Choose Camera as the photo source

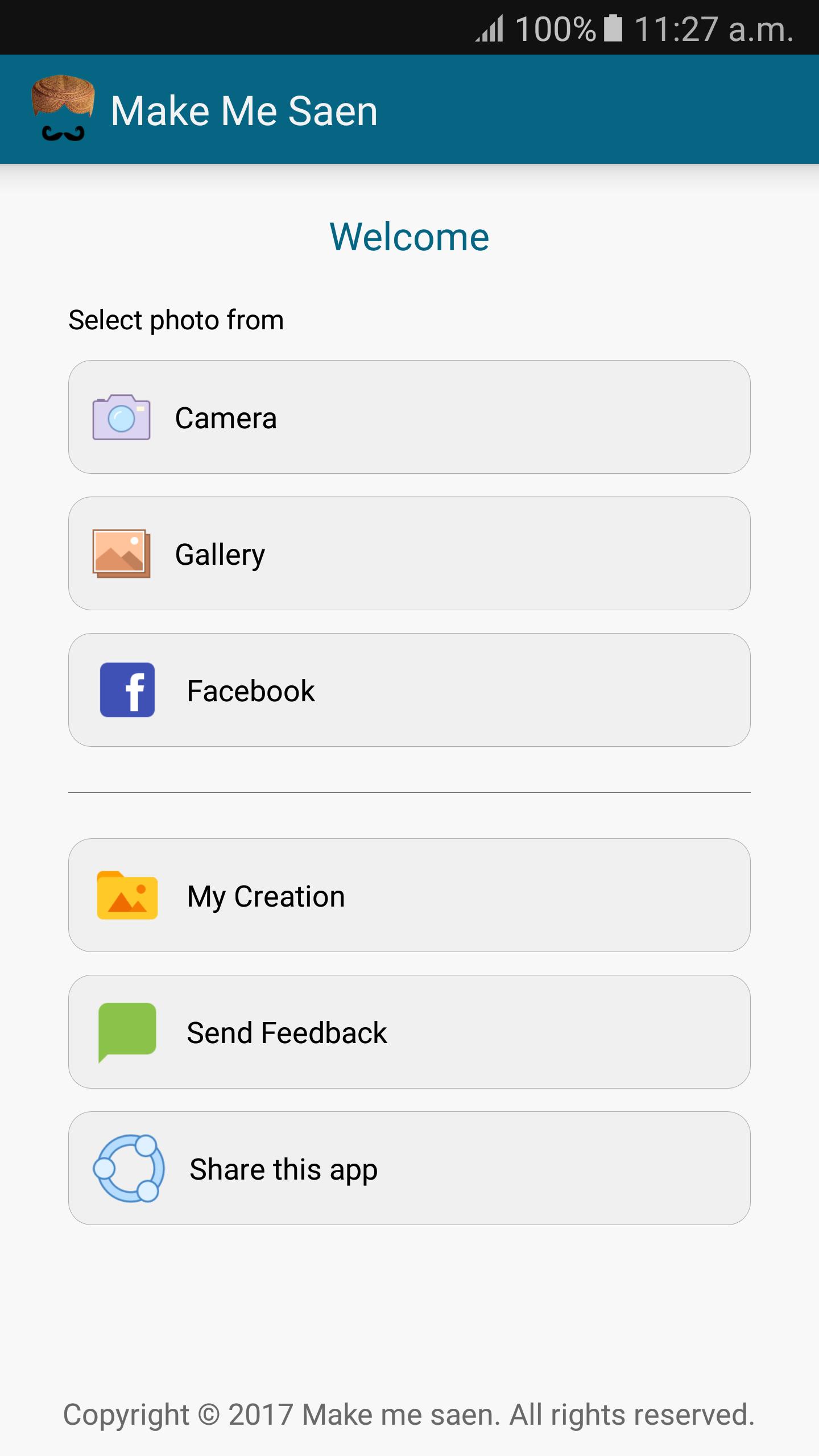(409, 417)
